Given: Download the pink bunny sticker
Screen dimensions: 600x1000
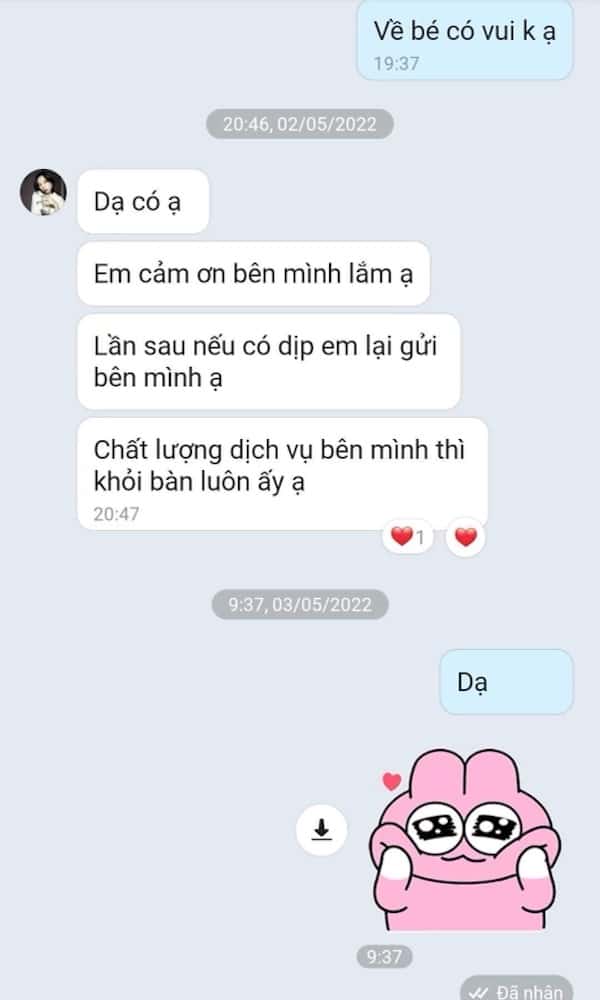Looking at the screenshot, I should (321, 829).
